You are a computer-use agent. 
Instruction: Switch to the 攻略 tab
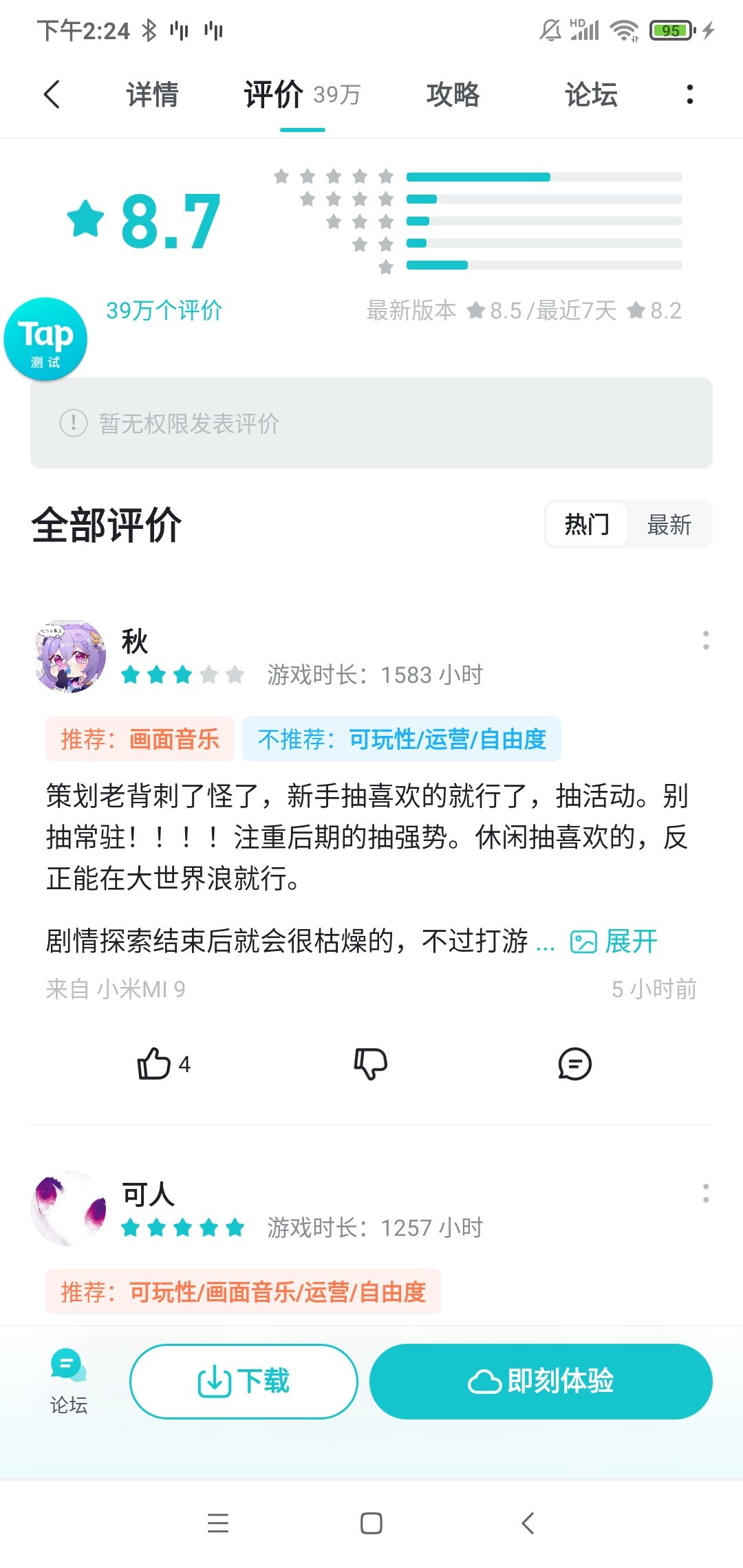(x=452, y=95)
